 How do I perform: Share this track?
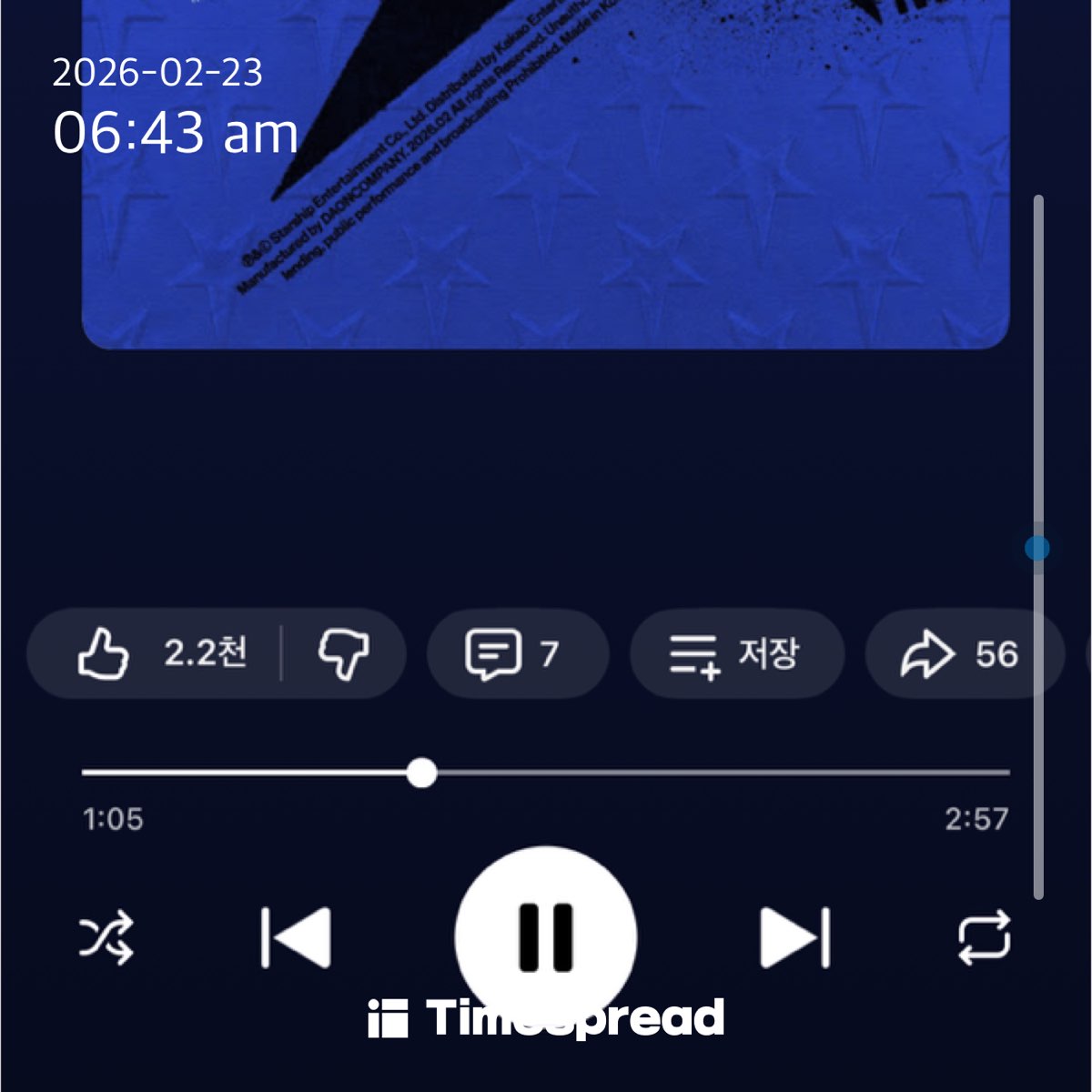click(960, 653)
